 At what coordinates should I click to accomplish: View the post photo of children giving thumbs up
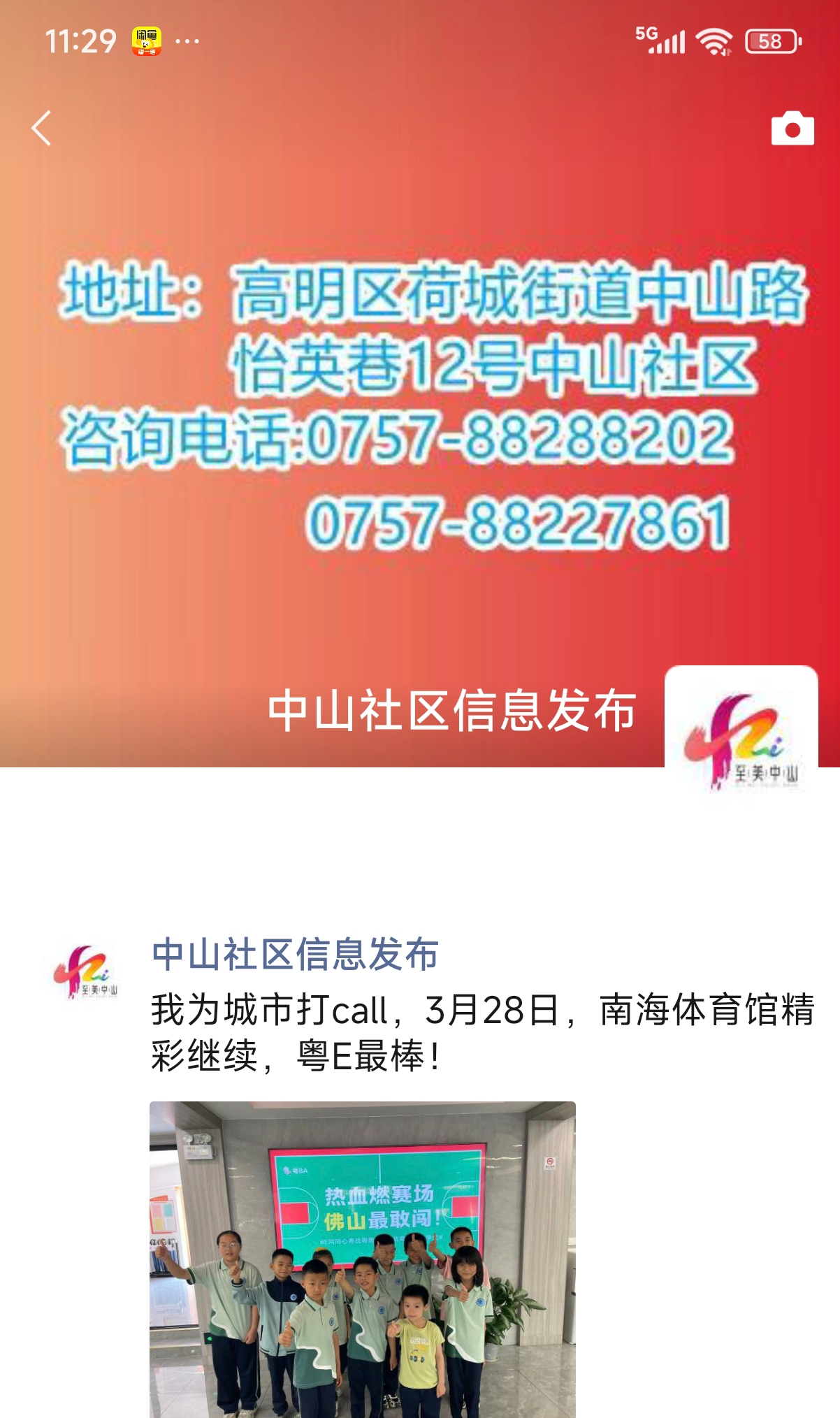(362, 1259)
